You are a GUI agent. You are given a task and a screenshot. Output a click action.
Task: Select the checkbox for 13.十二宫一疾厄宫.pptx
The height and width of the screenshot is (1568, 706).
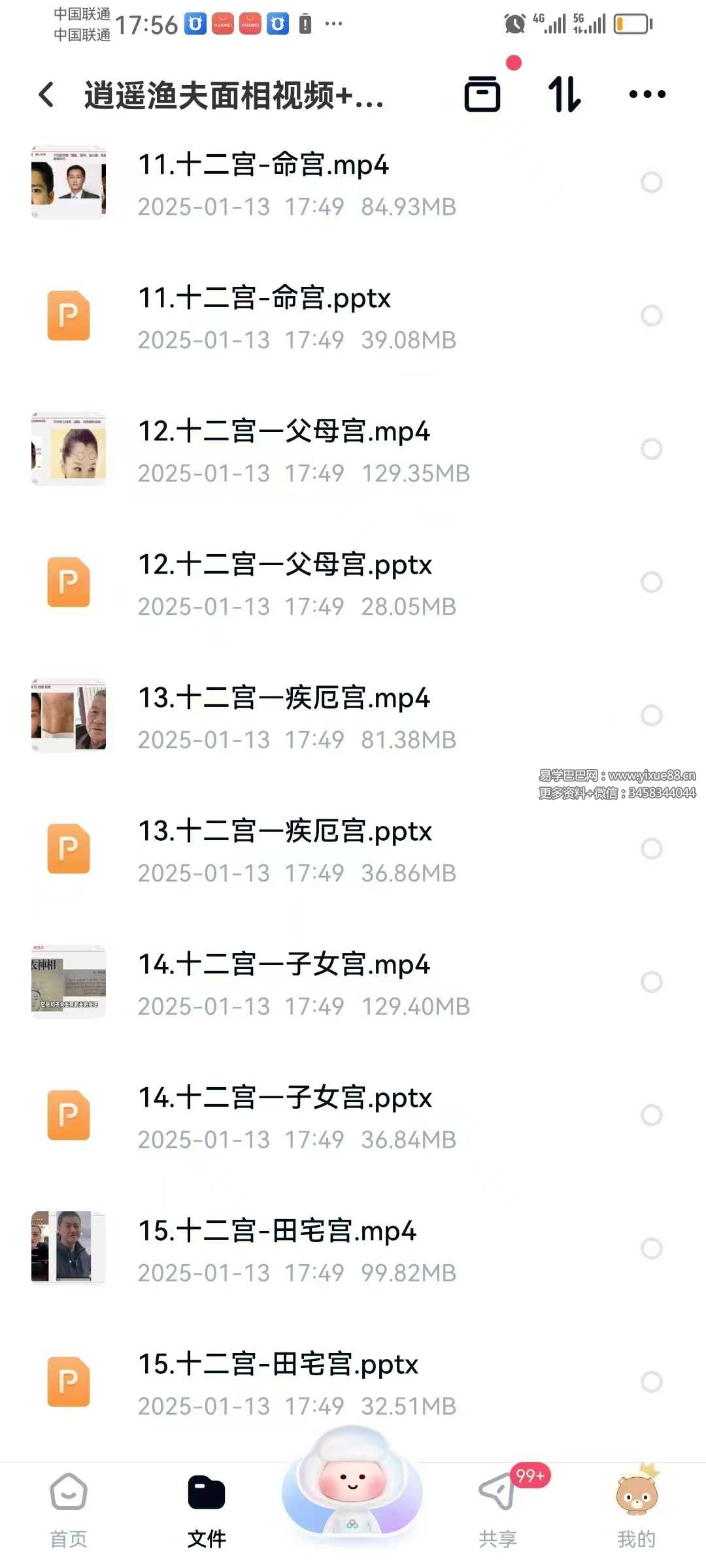(x=651, y=849)
